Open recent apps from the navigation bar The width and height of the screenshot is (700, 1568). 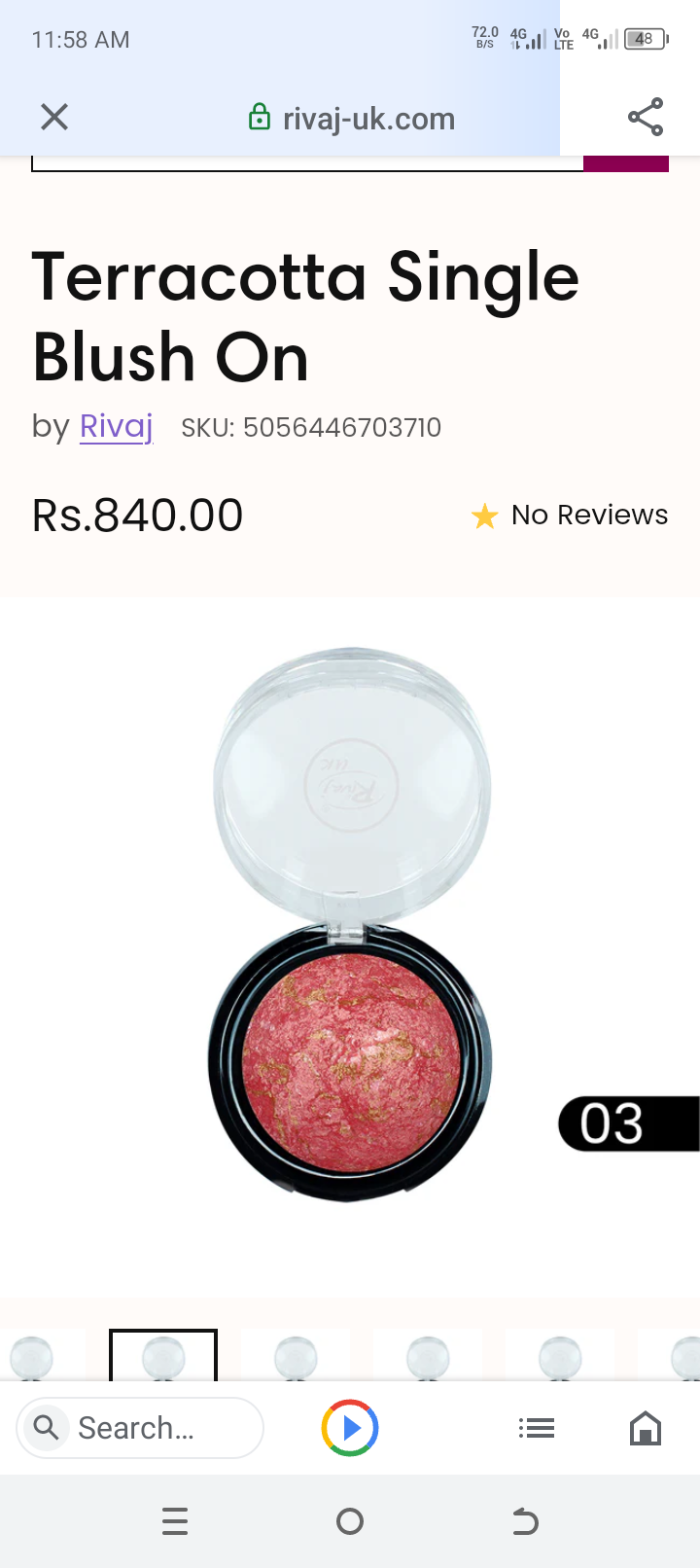click(x=175, y=1520)
